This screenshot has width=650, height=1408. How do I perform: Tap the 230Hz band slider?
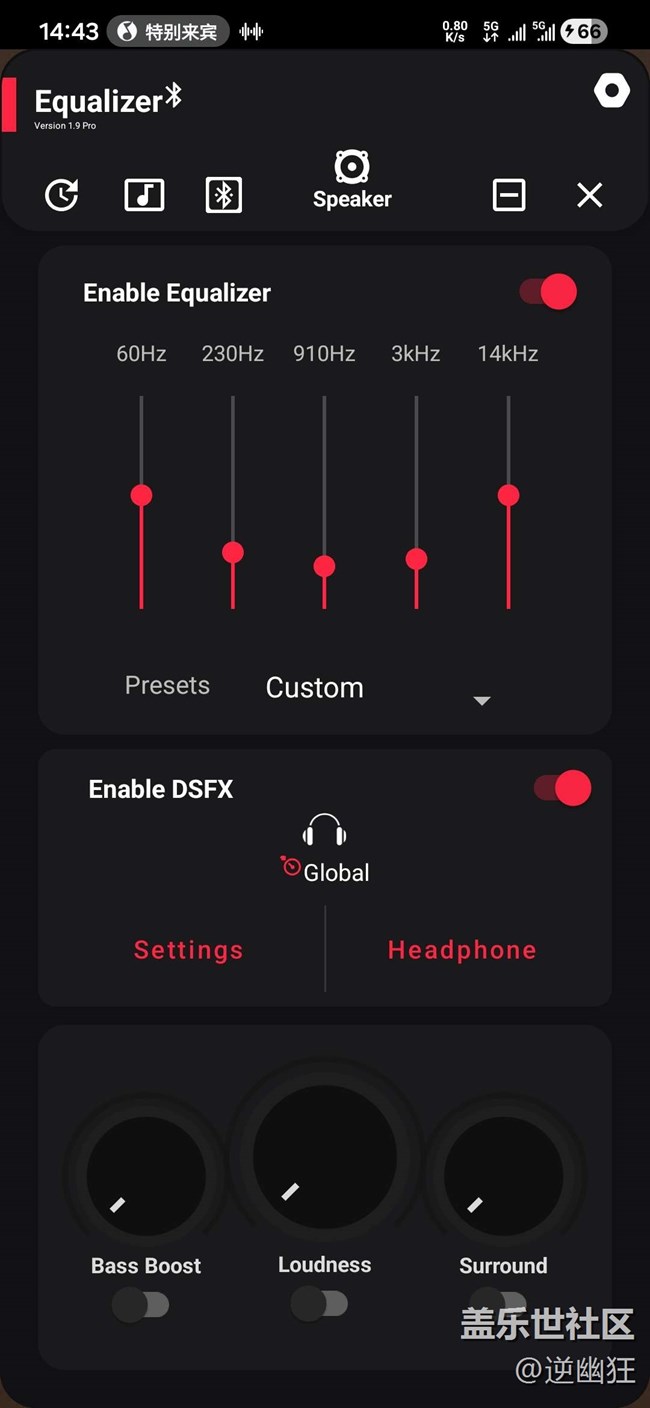[x=233, y=552]
